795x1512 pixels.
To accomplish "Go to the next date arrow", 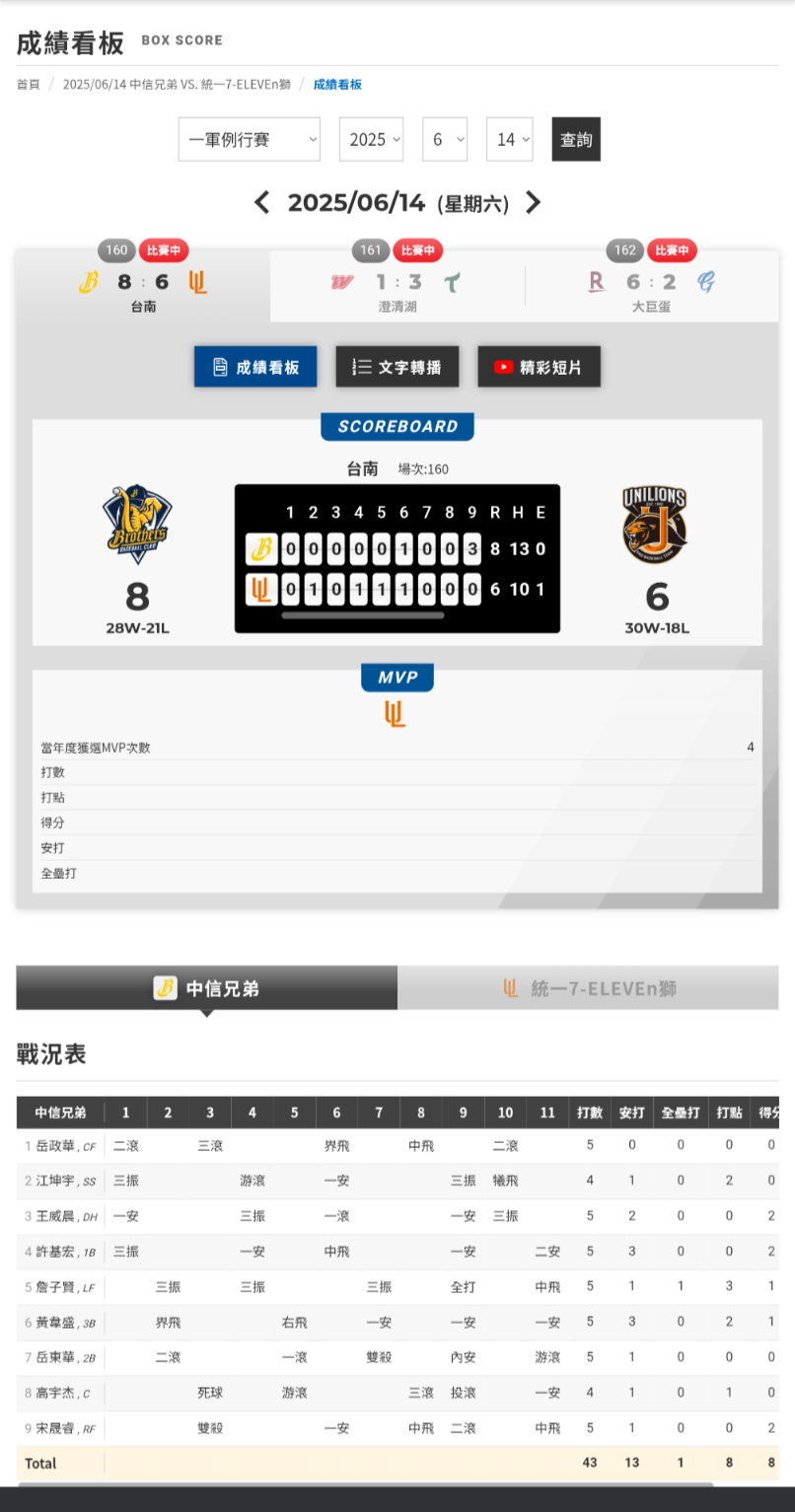I will (534, 202).
